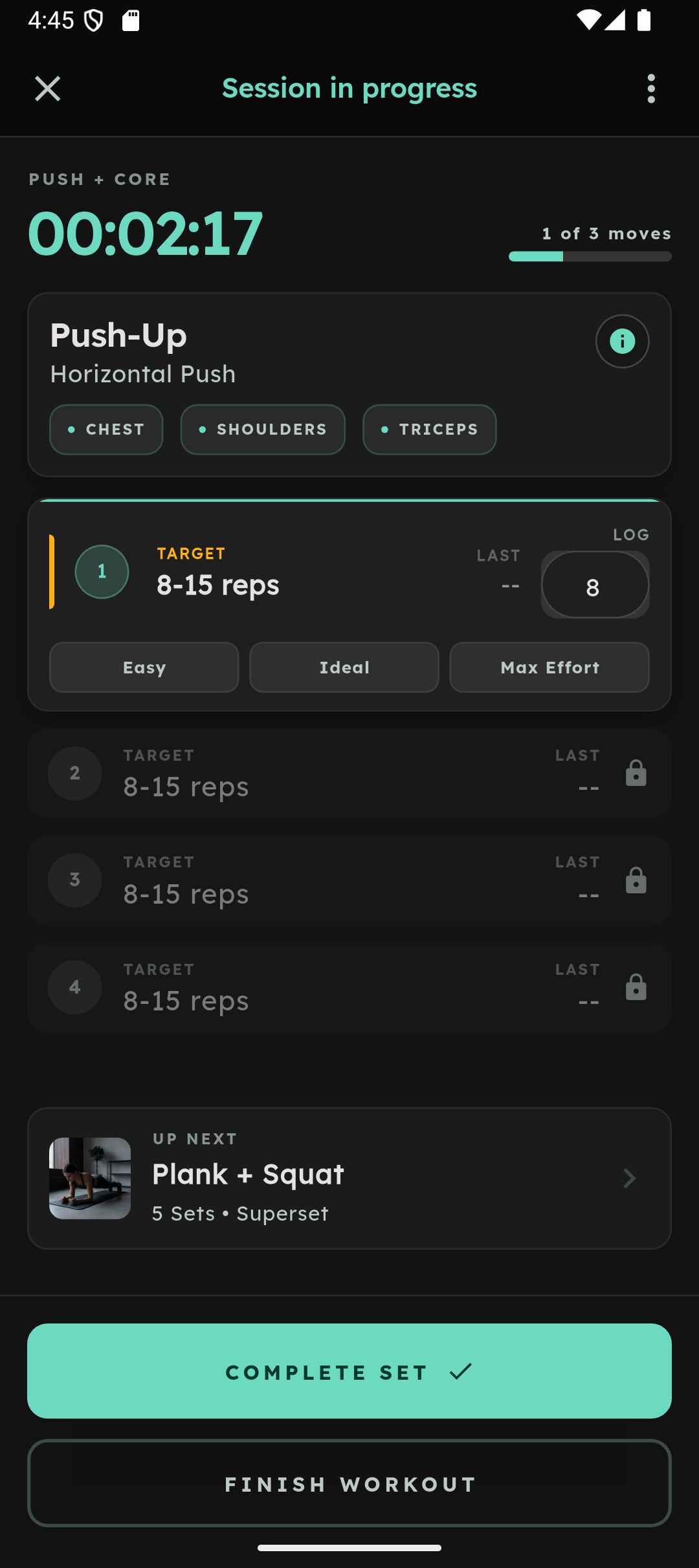
Task: Open the Push-Up exercise info icon
Action: [621, 341]
